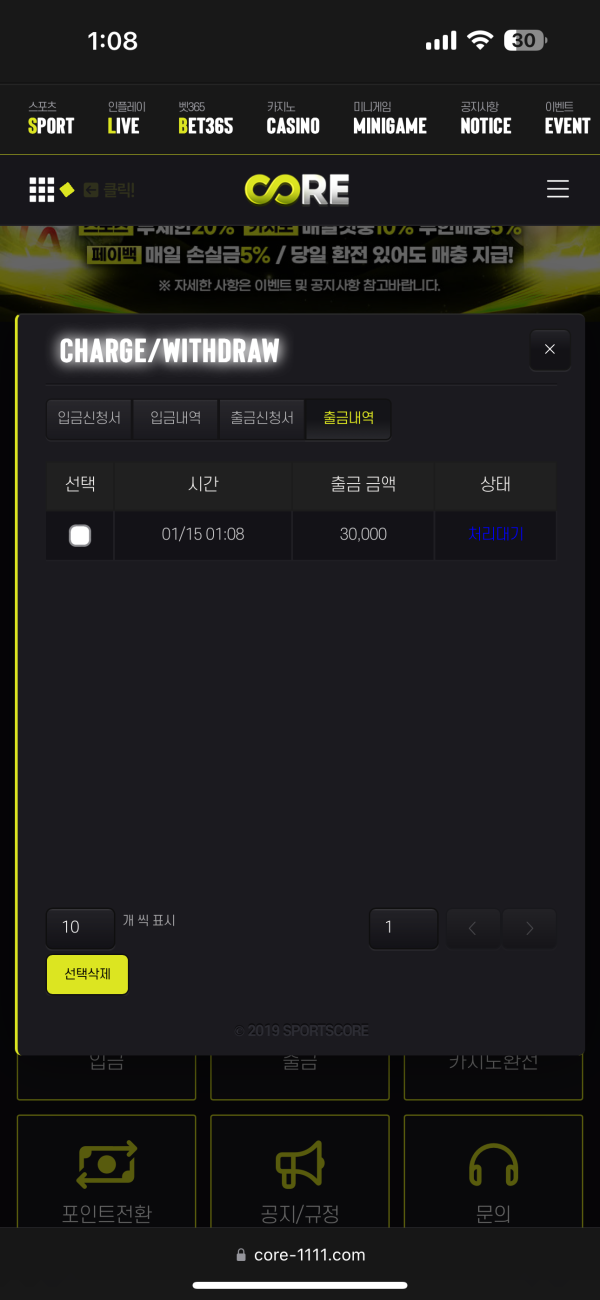Switch to the 입금신청서 tab
The width and height of the screenshot is (600, 1300).
coord(89,418)
